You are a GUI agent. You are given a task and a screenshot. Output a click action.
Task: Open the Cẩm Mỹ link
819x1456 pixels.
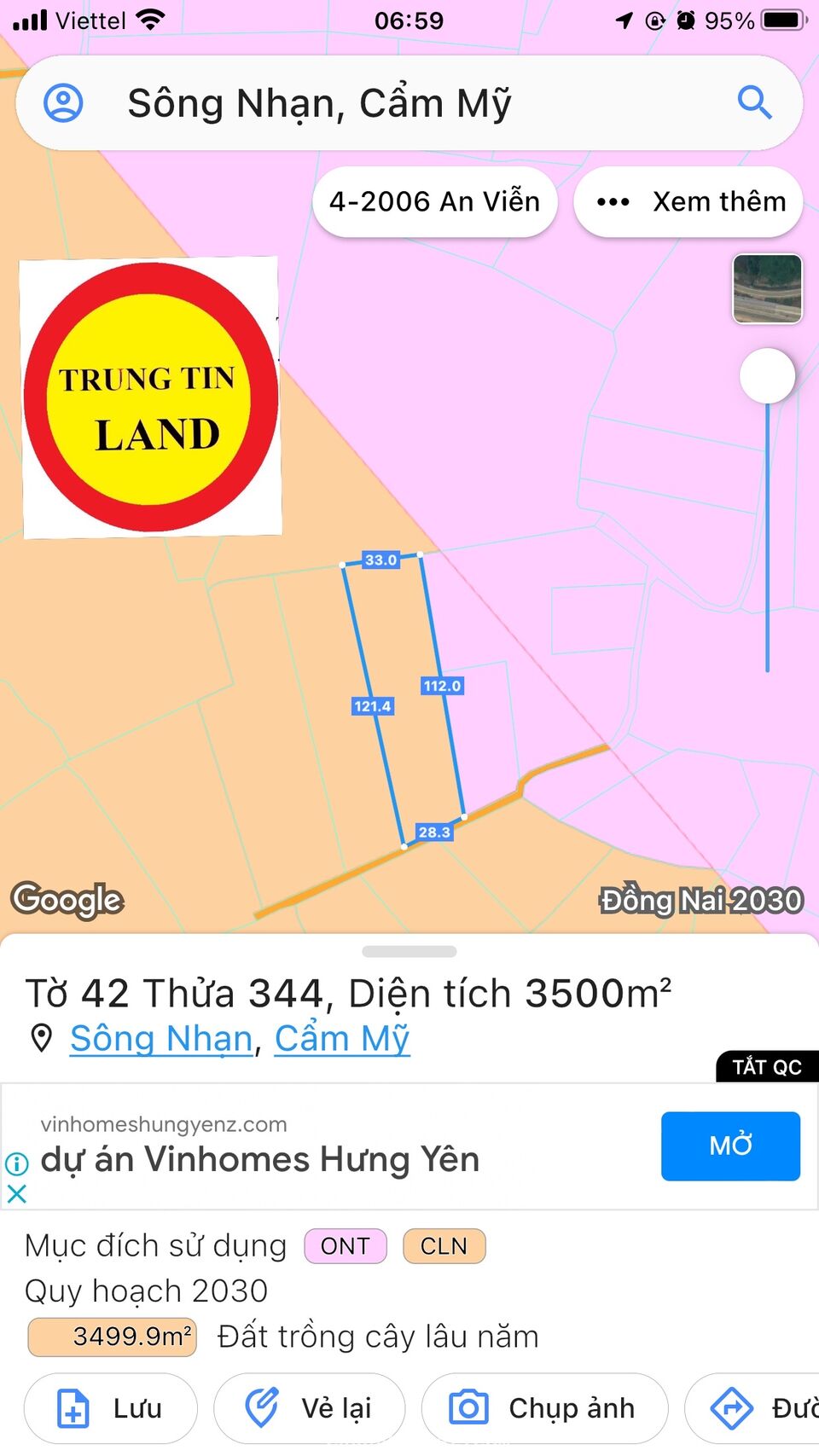342,1038
